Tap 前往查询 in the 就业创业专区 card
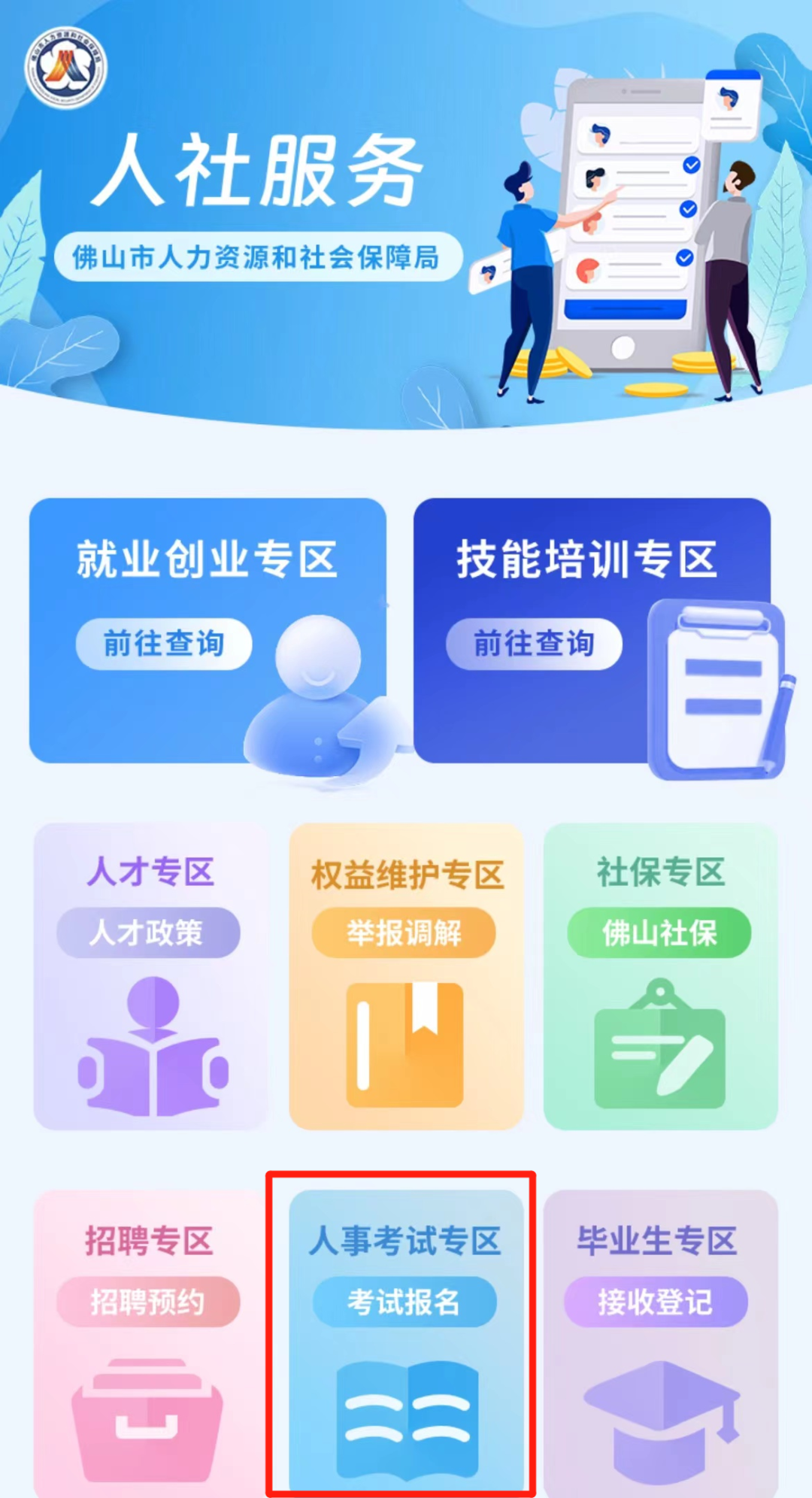The height and width of the screenshot is (1498, 812). tap(164, 644)
